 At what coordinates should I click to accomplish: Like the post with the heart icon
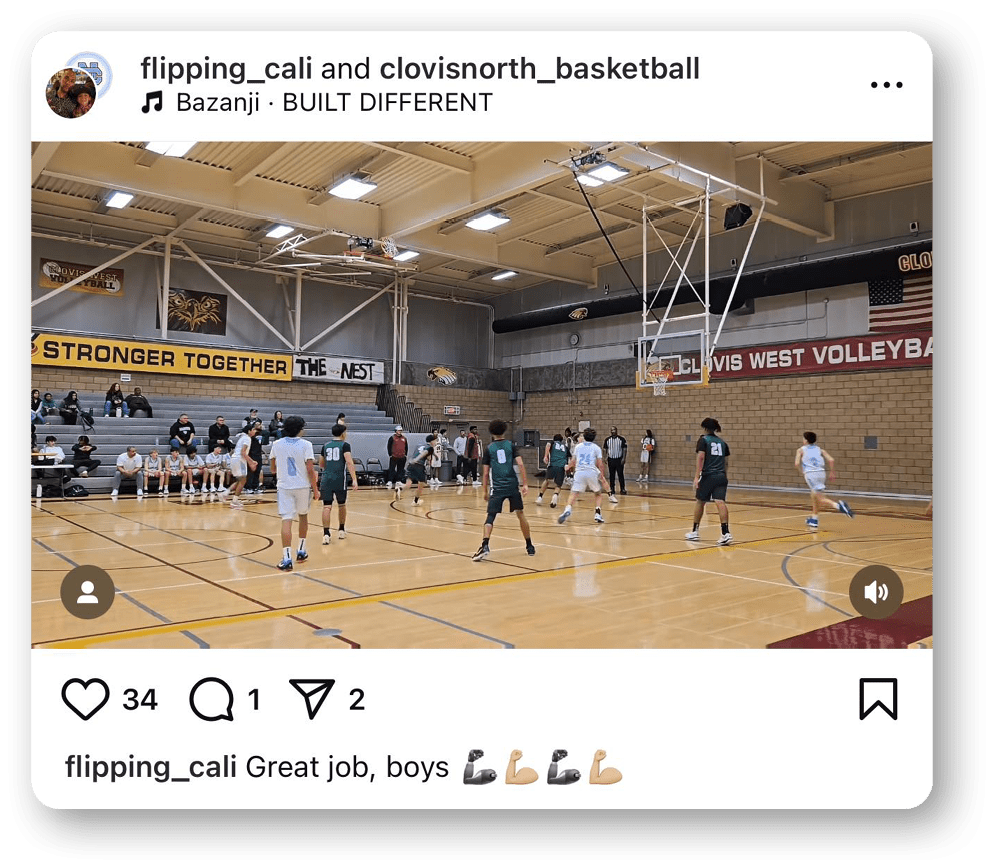tap(85, 699)
